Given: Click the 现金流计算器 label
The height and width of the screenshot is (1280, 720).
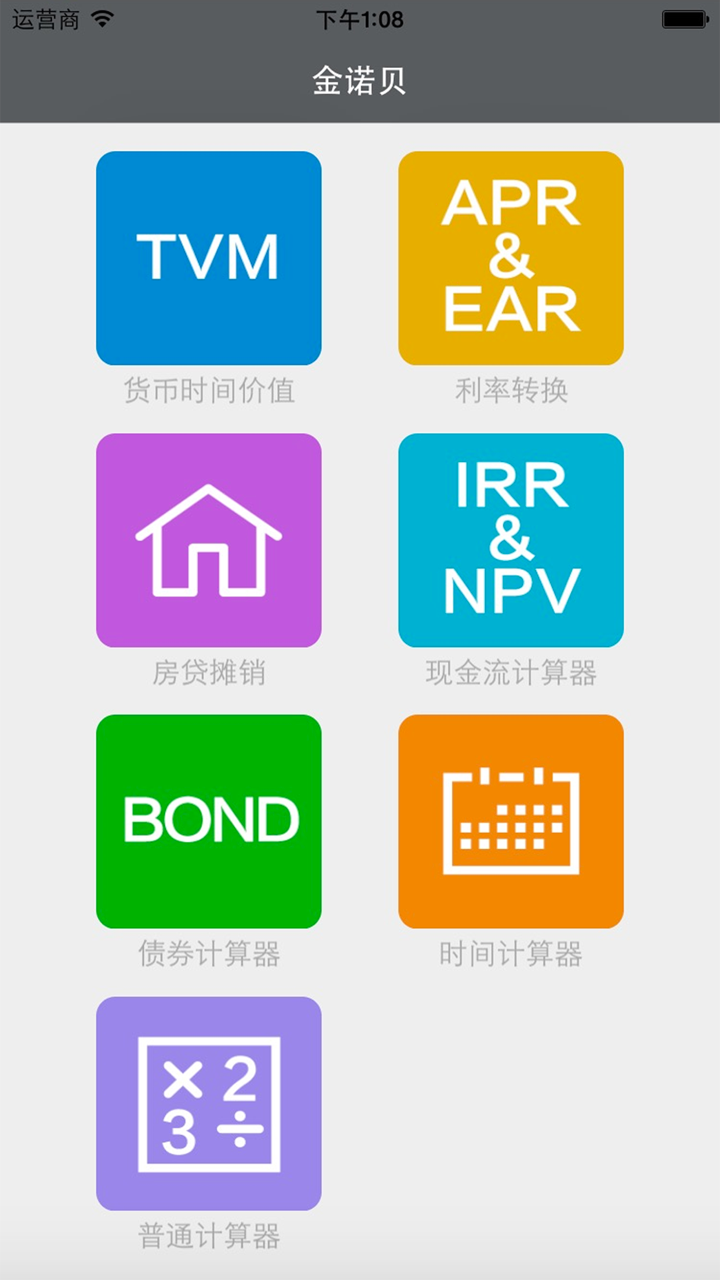Looking at the screenshot, I should tap(510, 673).
